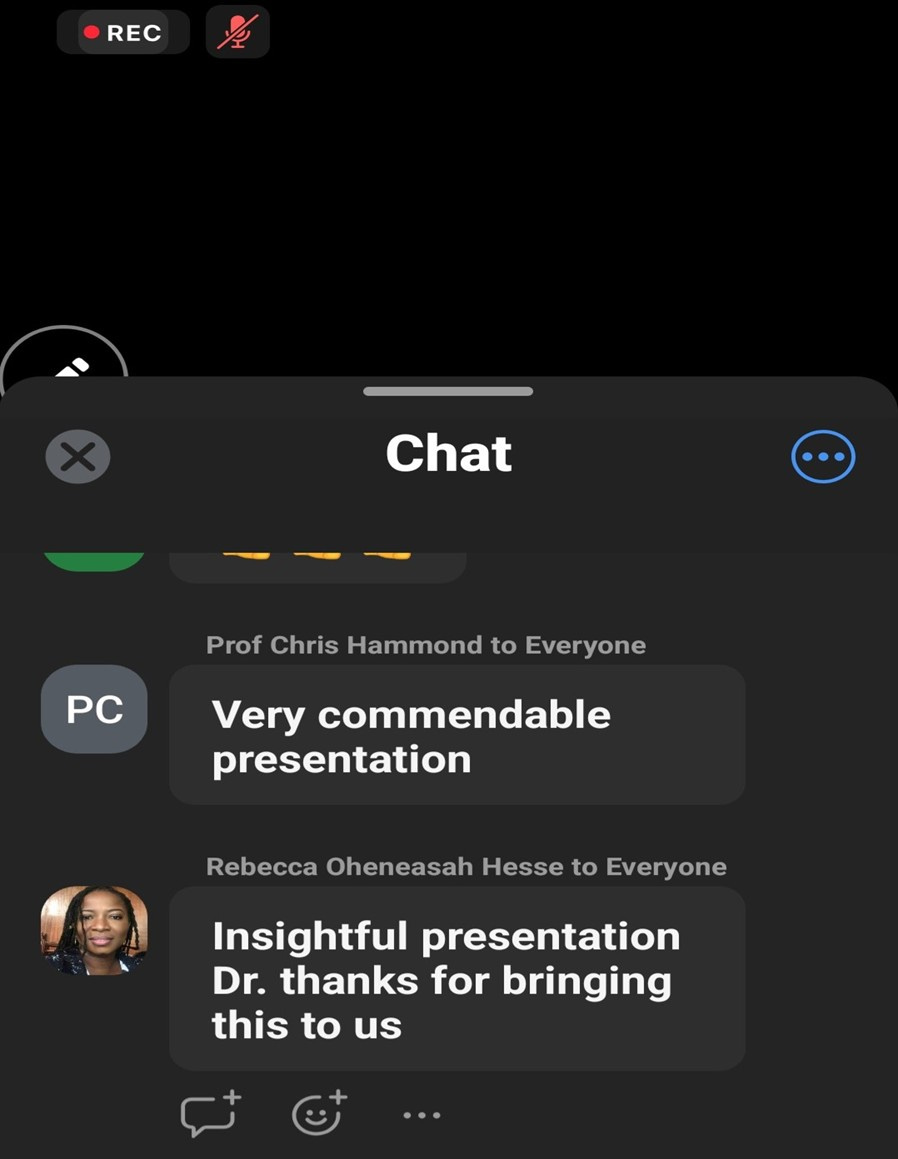Open the annotate pencil button

pos(66,362)
